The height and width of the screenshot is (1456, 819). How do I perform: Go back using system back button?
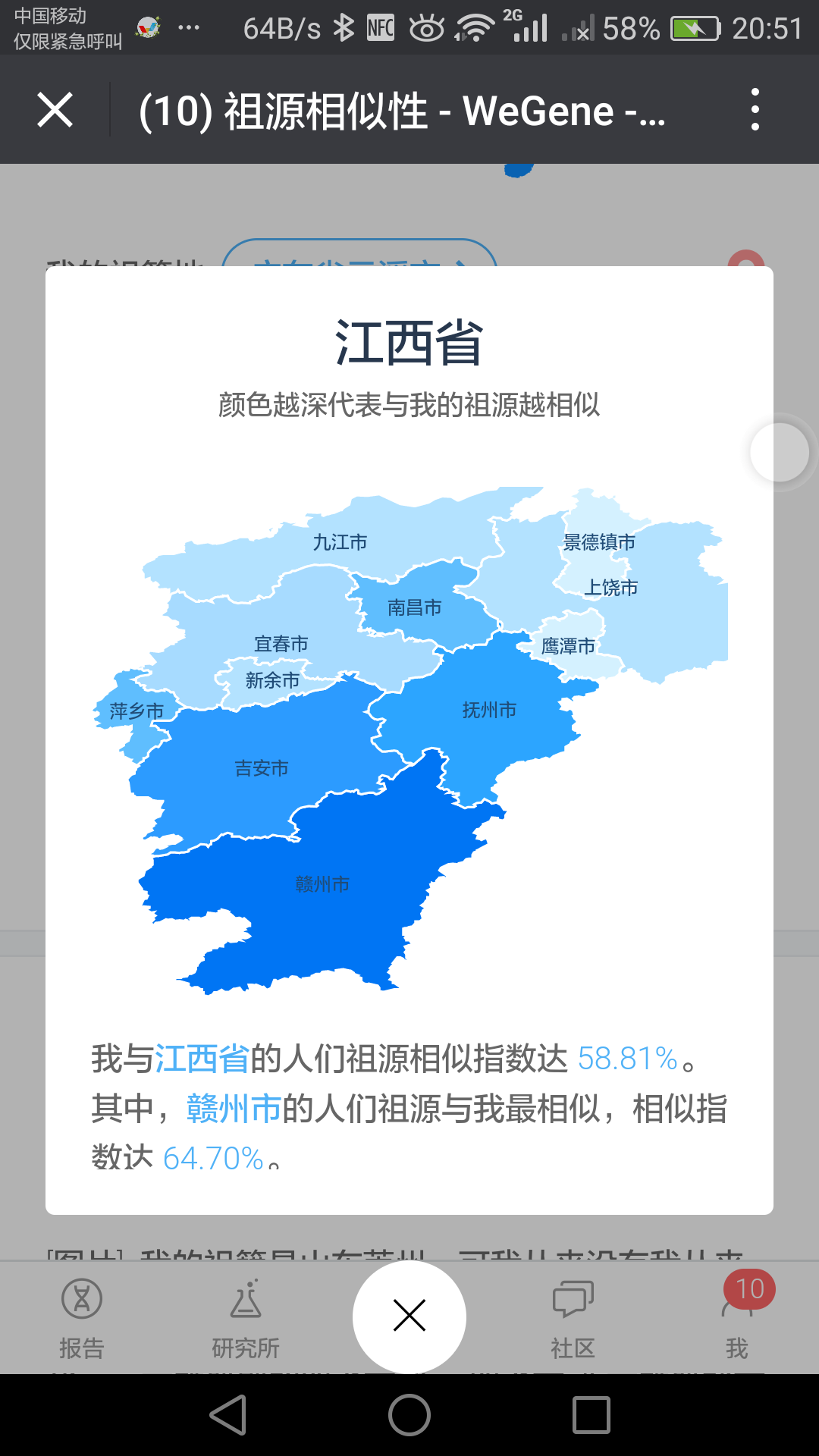point(228,1415)
